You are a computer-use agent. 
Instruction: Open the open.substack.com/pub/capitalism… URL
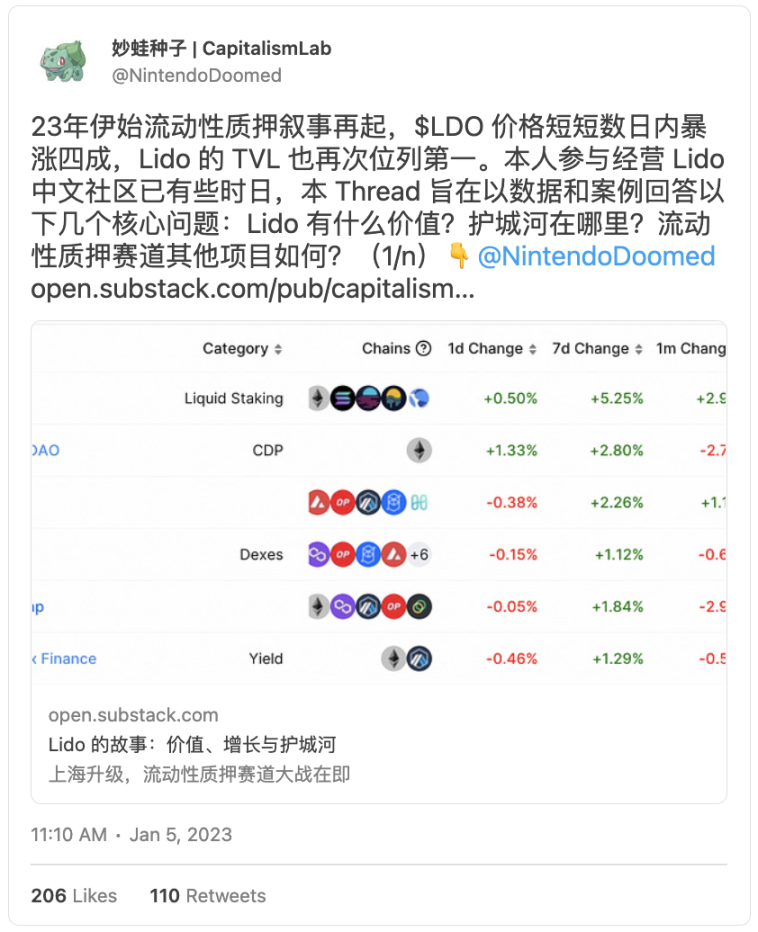[253, 290]
